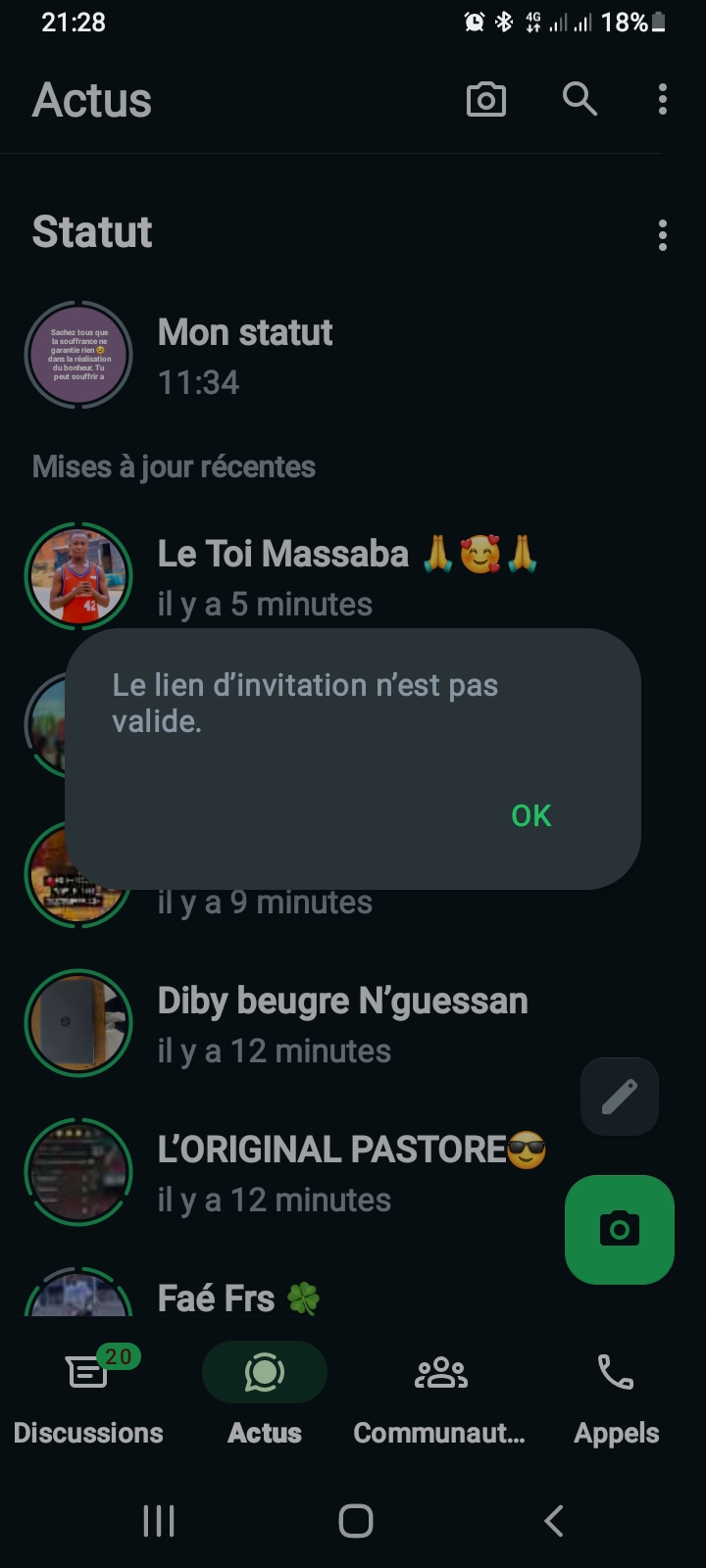Tap the system back button

[554, 1521]
